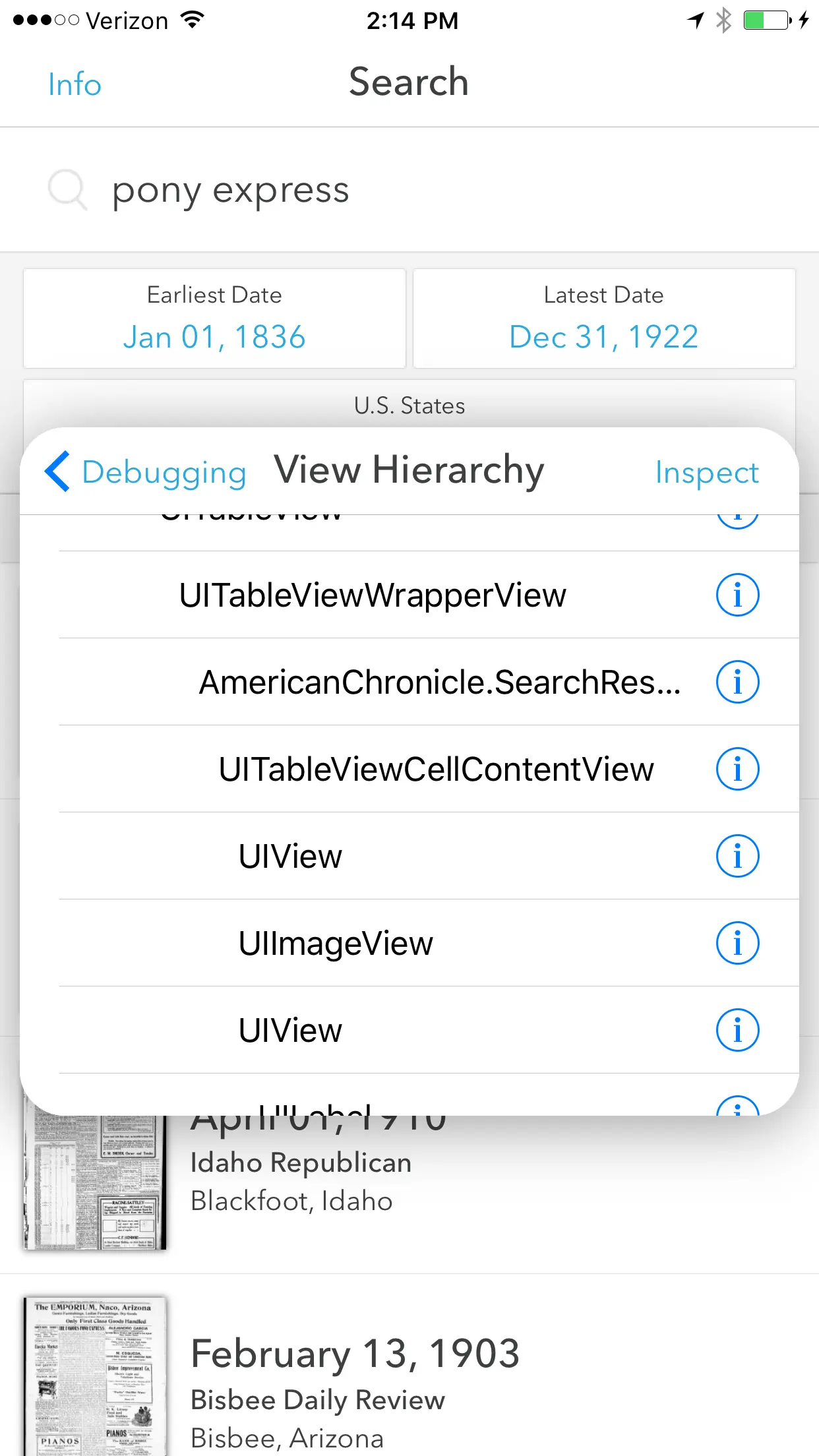The height and width of the screenshot is (1456, 819).
Task: Tap info icon beside the bottom UIView row
Action: (x=737, y=1029)
